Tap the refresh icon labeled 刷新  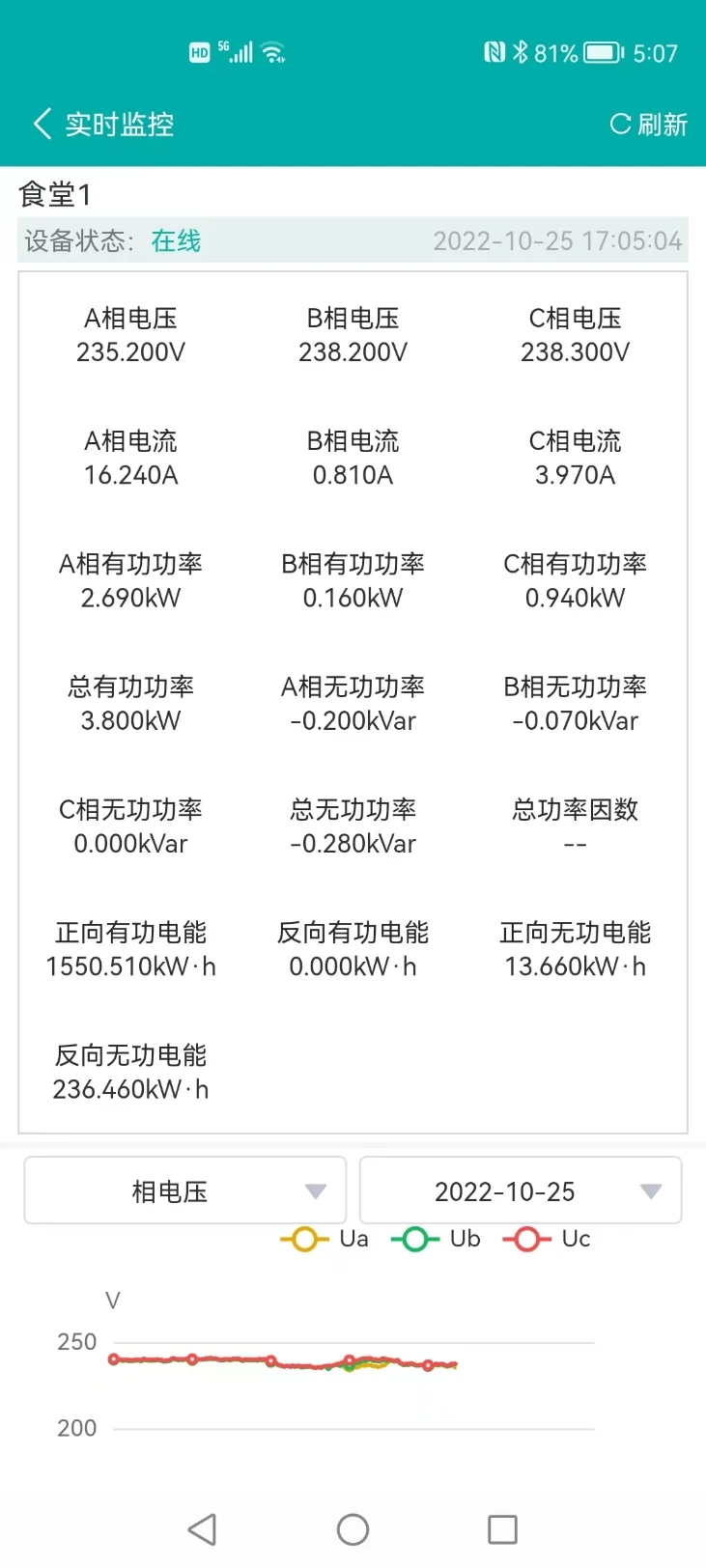pos(648,124)
